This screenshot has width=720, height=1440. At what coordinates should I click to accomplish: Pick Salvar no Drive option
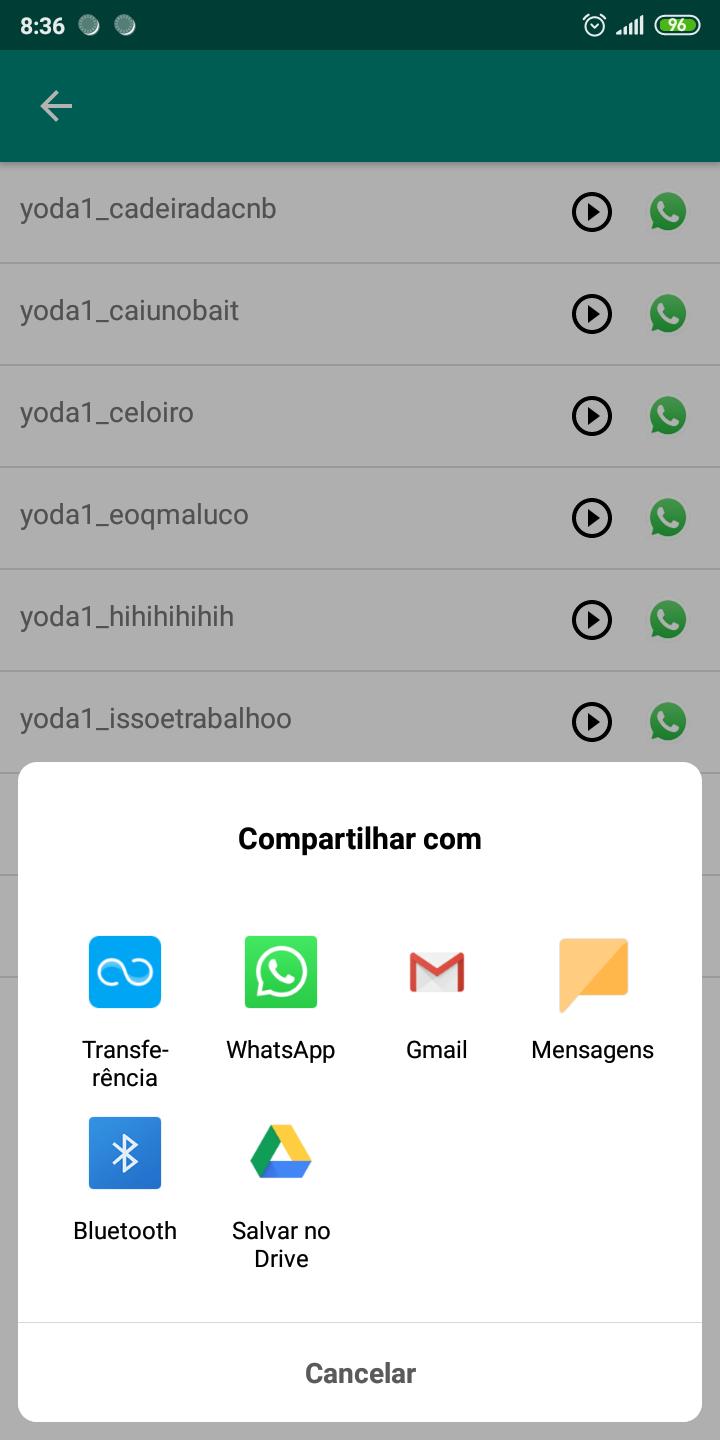pyautogui.click(x=281, y=1153)
